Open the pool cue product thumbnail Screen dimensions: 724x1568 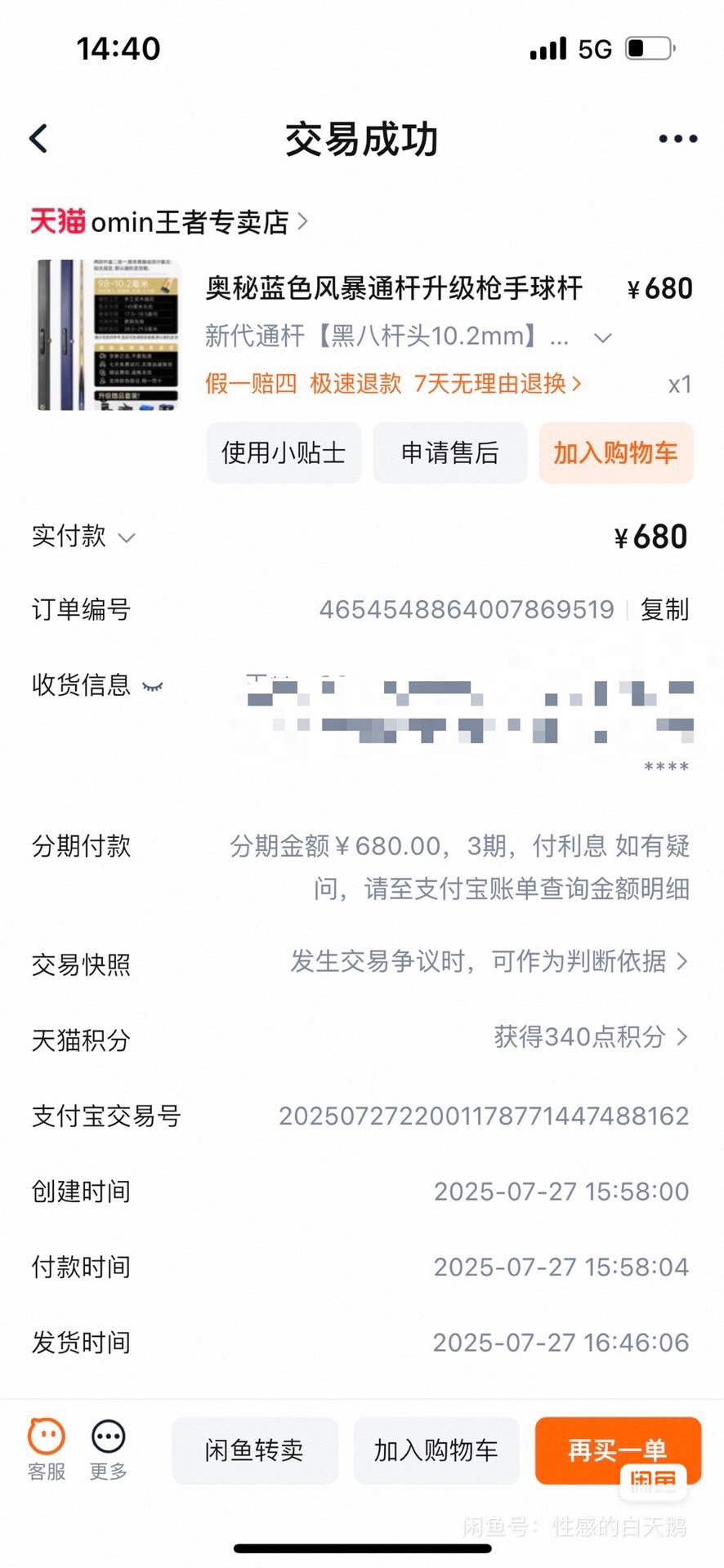pos(105,335)
